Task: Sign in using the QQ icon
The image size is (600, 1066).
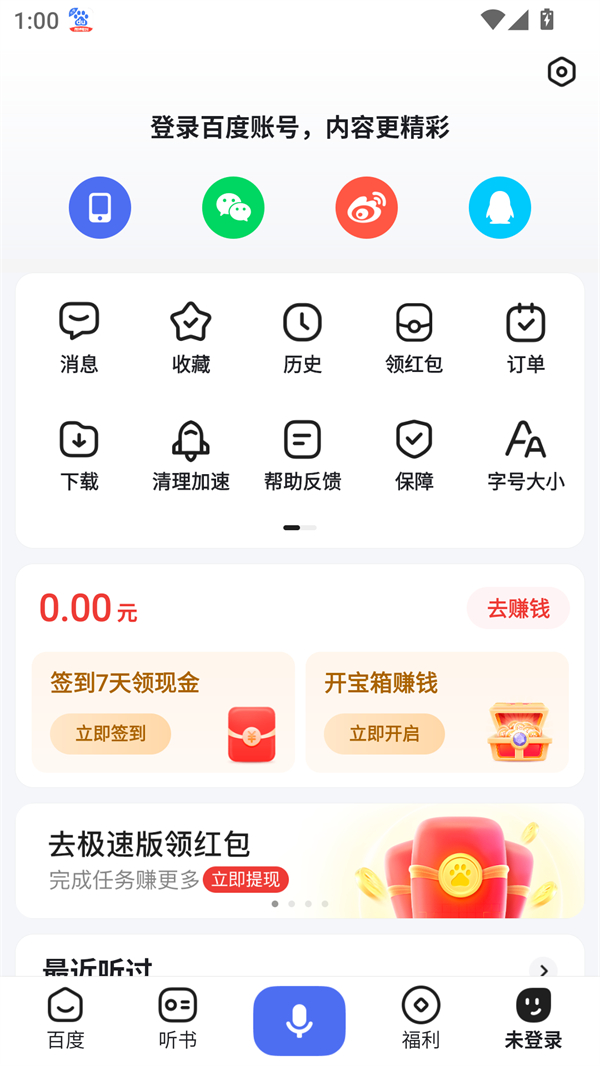Action: click(x=500, y=208)
